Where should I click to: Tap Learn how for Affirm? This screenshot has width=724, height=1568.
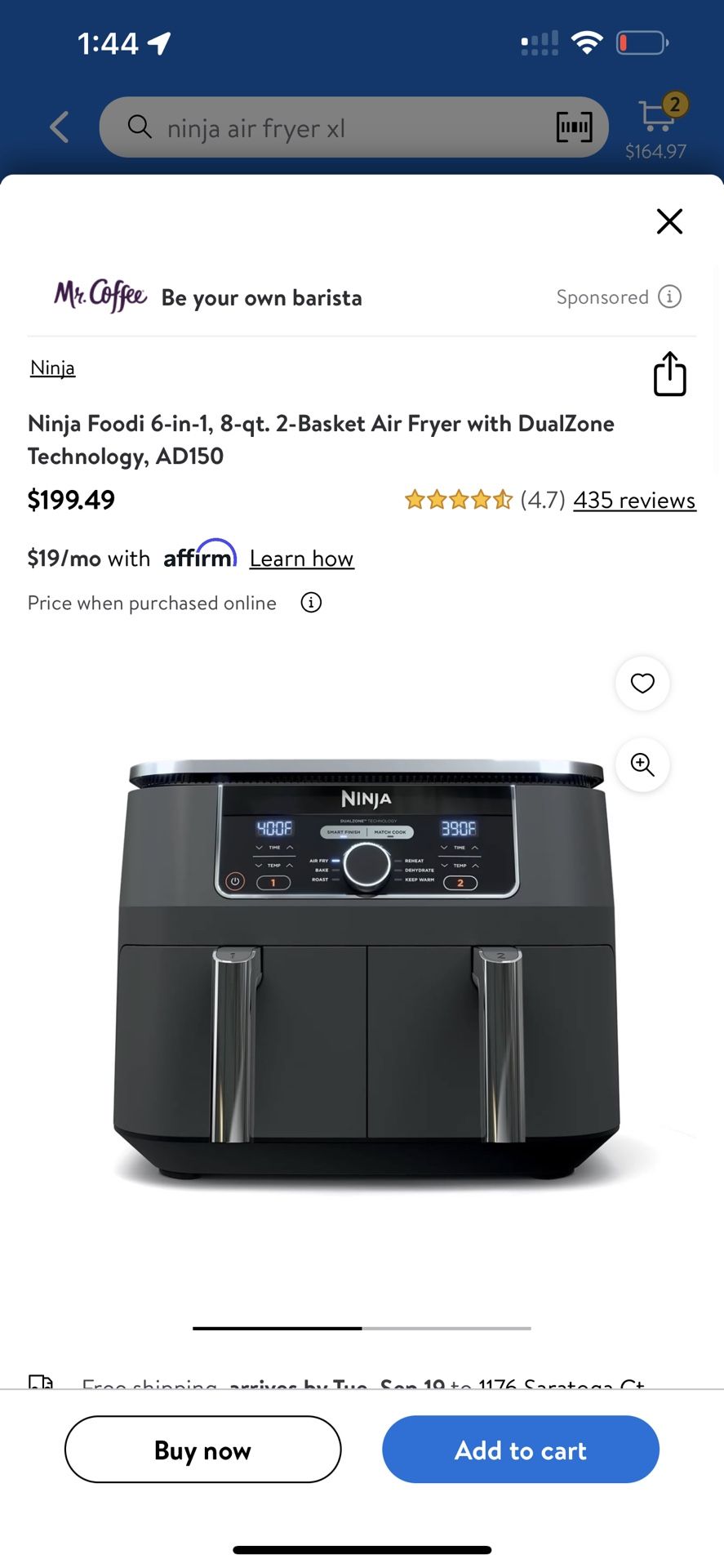click(301, 559)
